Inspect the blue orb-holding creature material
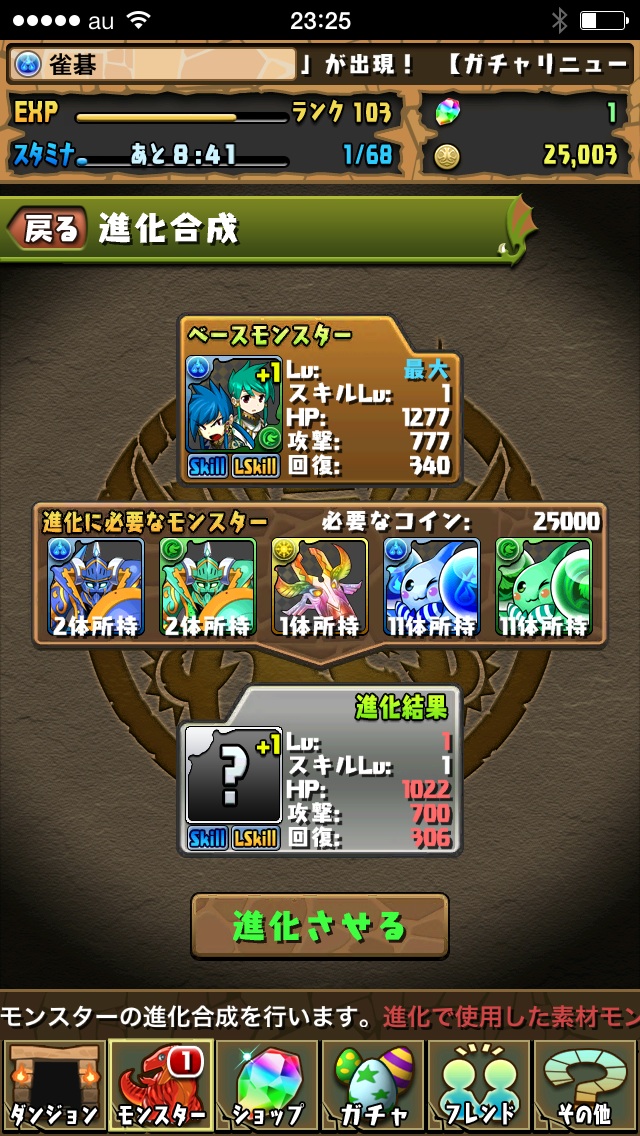Screen dimensions: 640x1136 (432, 587)
